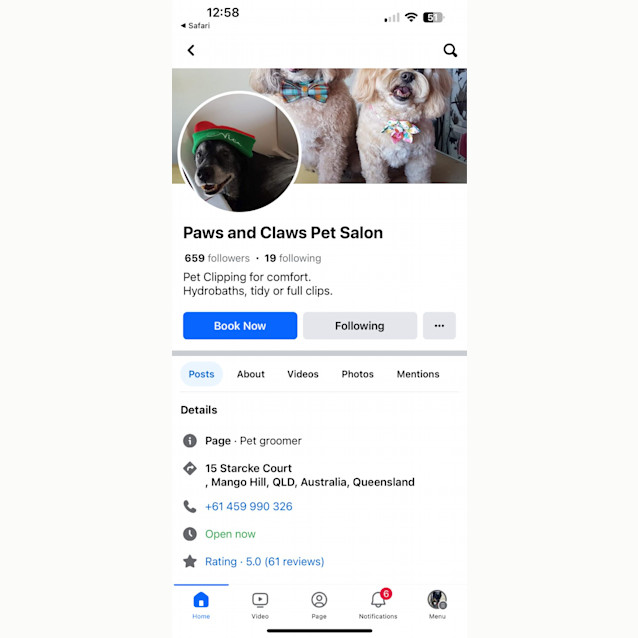
Task: Switch to the About tab
Action: click(251, 374)
